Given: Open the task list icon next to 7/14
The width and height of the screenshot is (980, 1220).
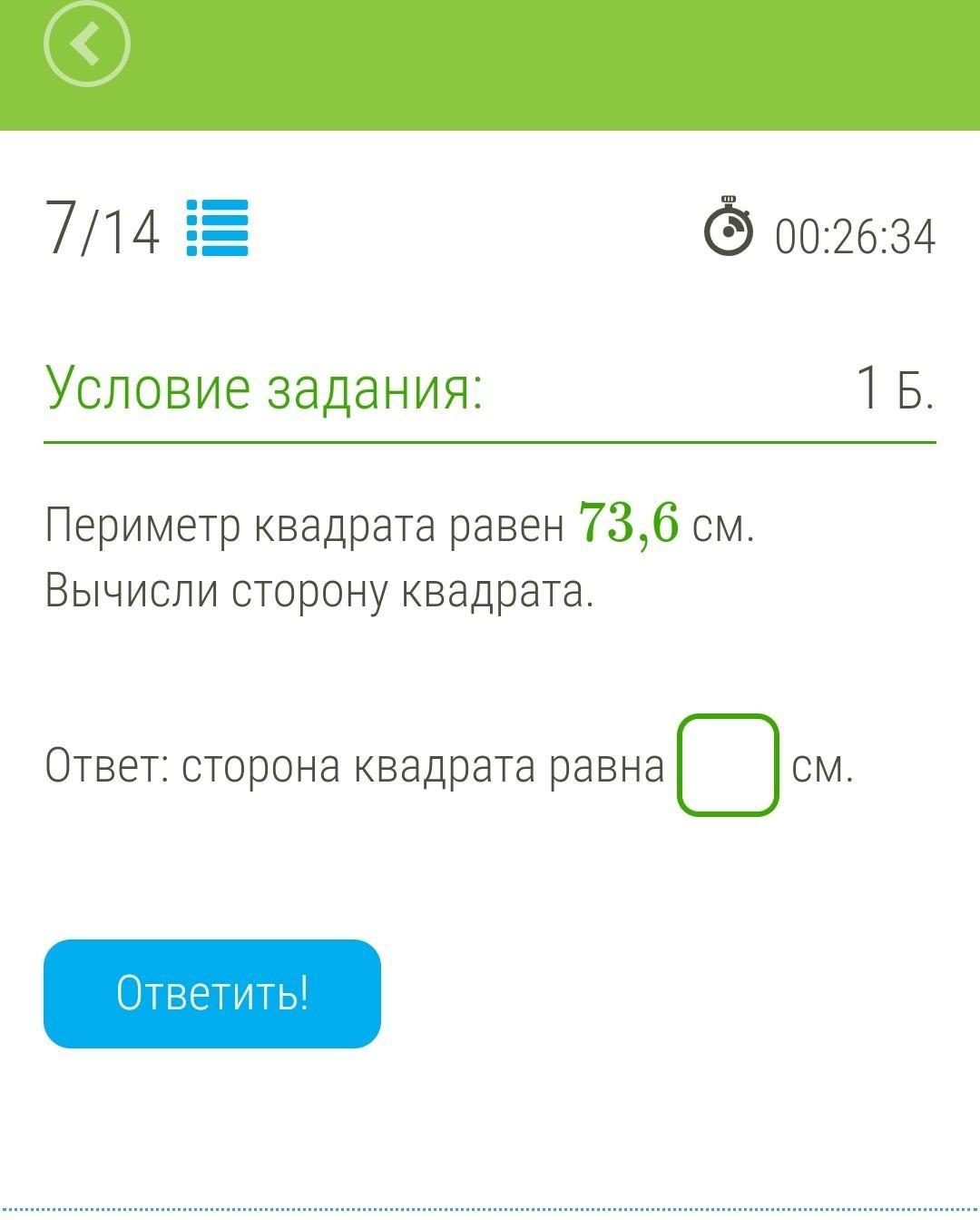Looking at the screenshot, I should click(x=217, y=228).
